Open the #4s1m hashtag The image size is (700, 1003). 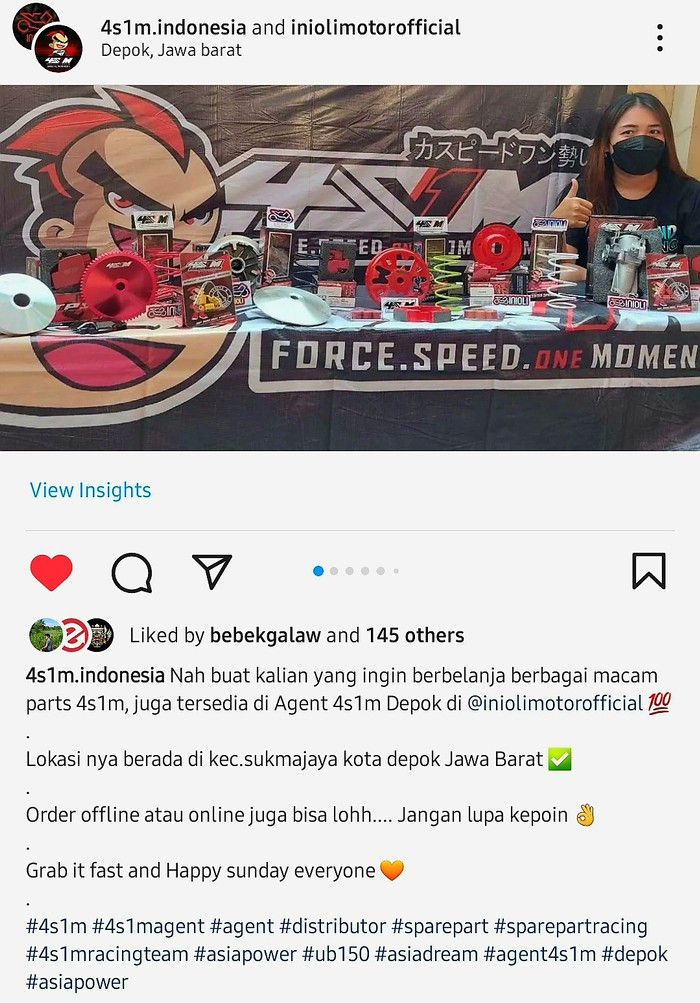[x=56, y=926]
